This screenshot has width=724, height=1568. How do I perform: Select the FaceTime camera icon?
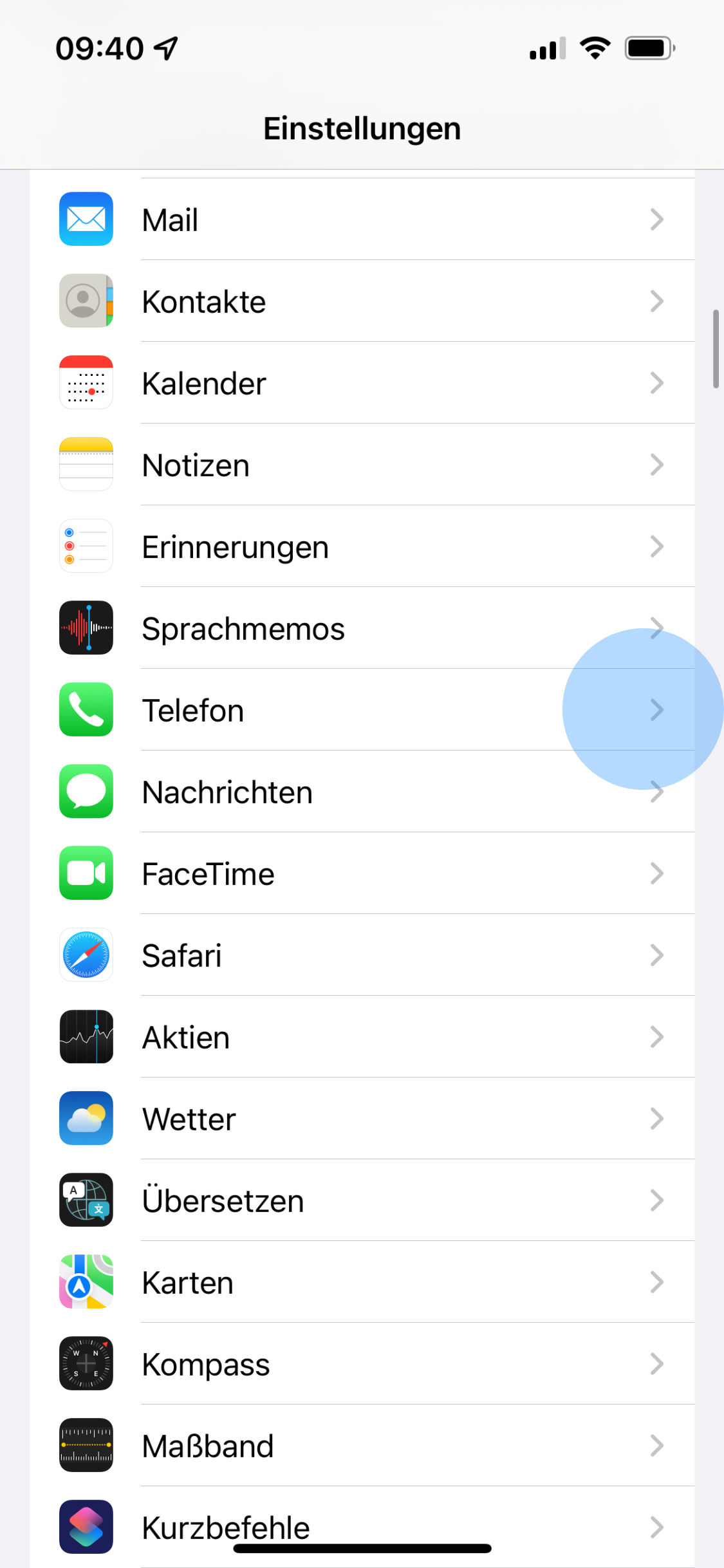pyautogui.click(x=86, y=873)
